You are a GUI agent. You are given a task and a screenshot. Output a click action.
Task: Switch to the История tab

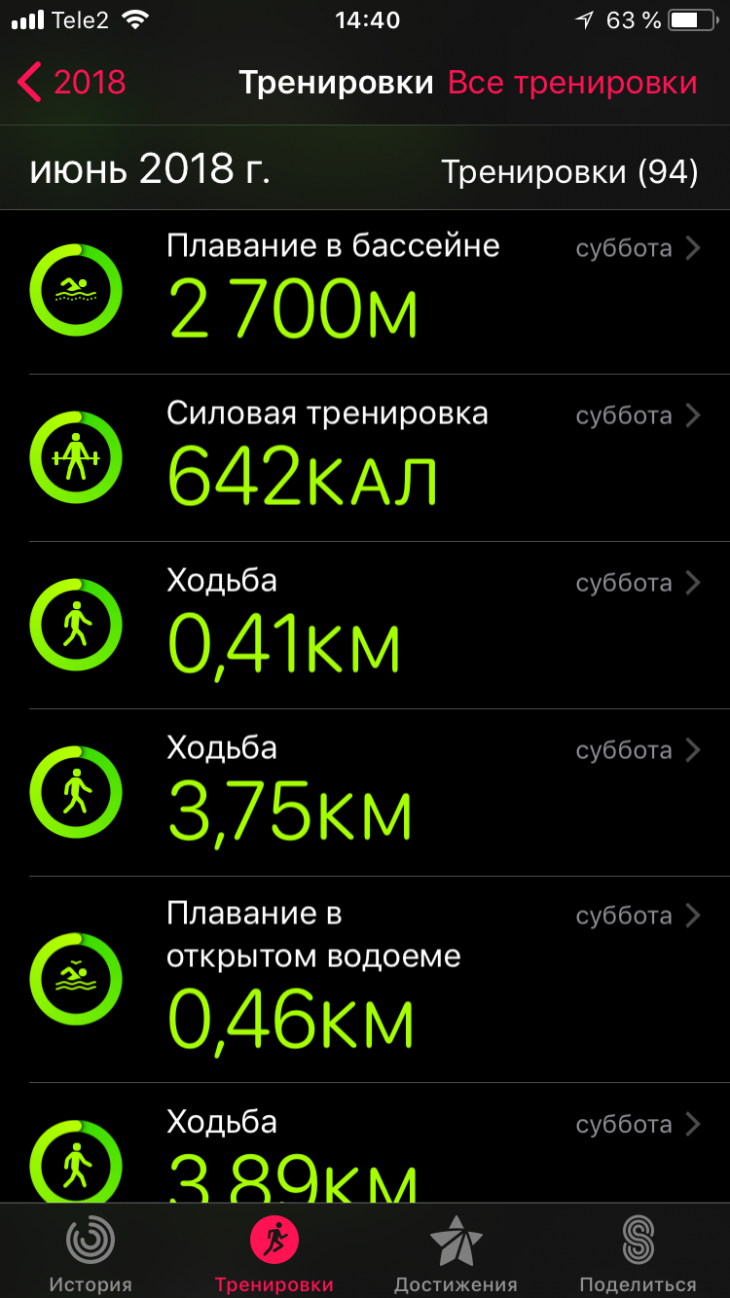90,1254
